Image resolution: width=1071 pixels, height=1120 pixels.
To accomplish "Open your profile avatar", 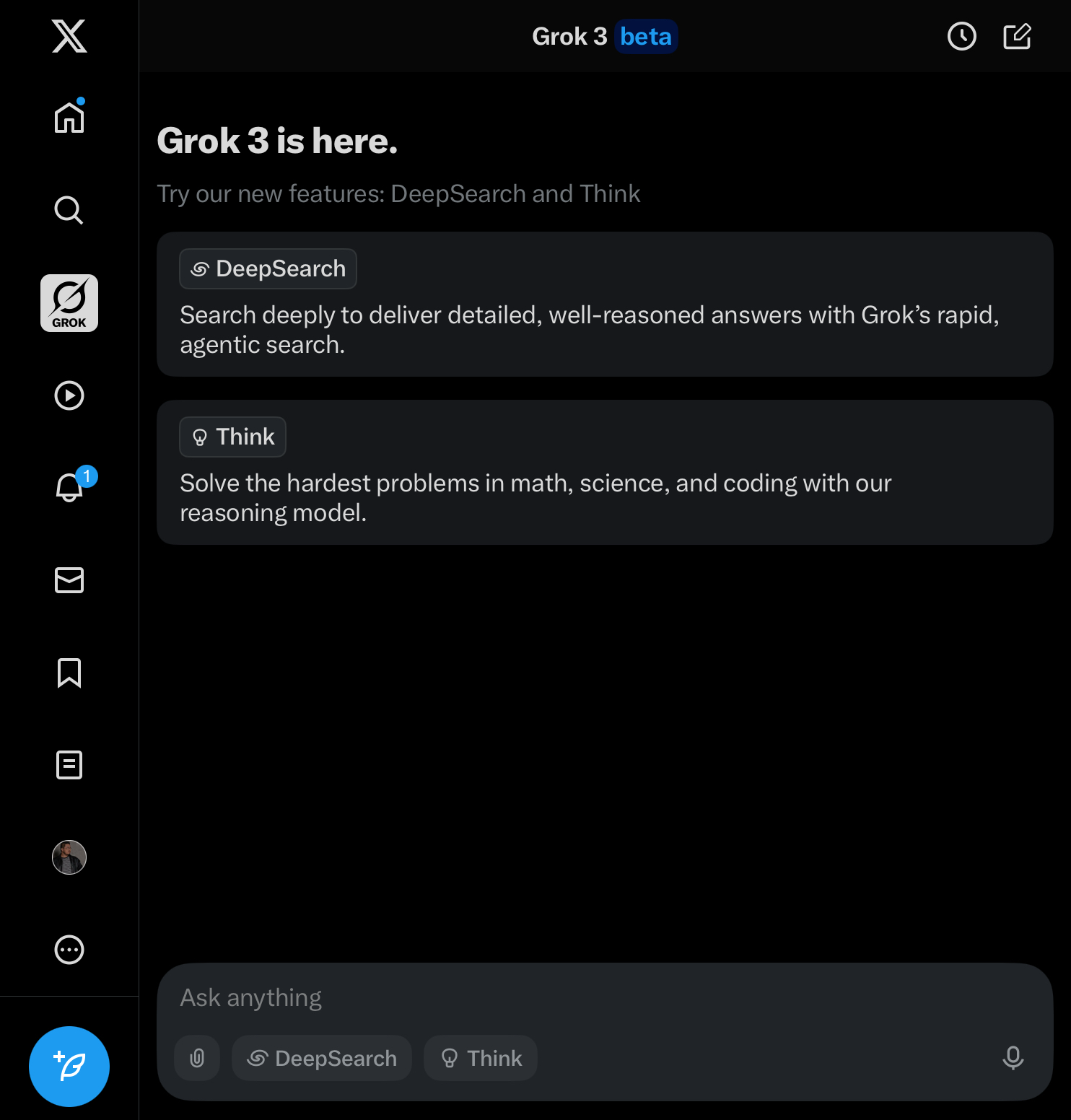I will point(69,857).
